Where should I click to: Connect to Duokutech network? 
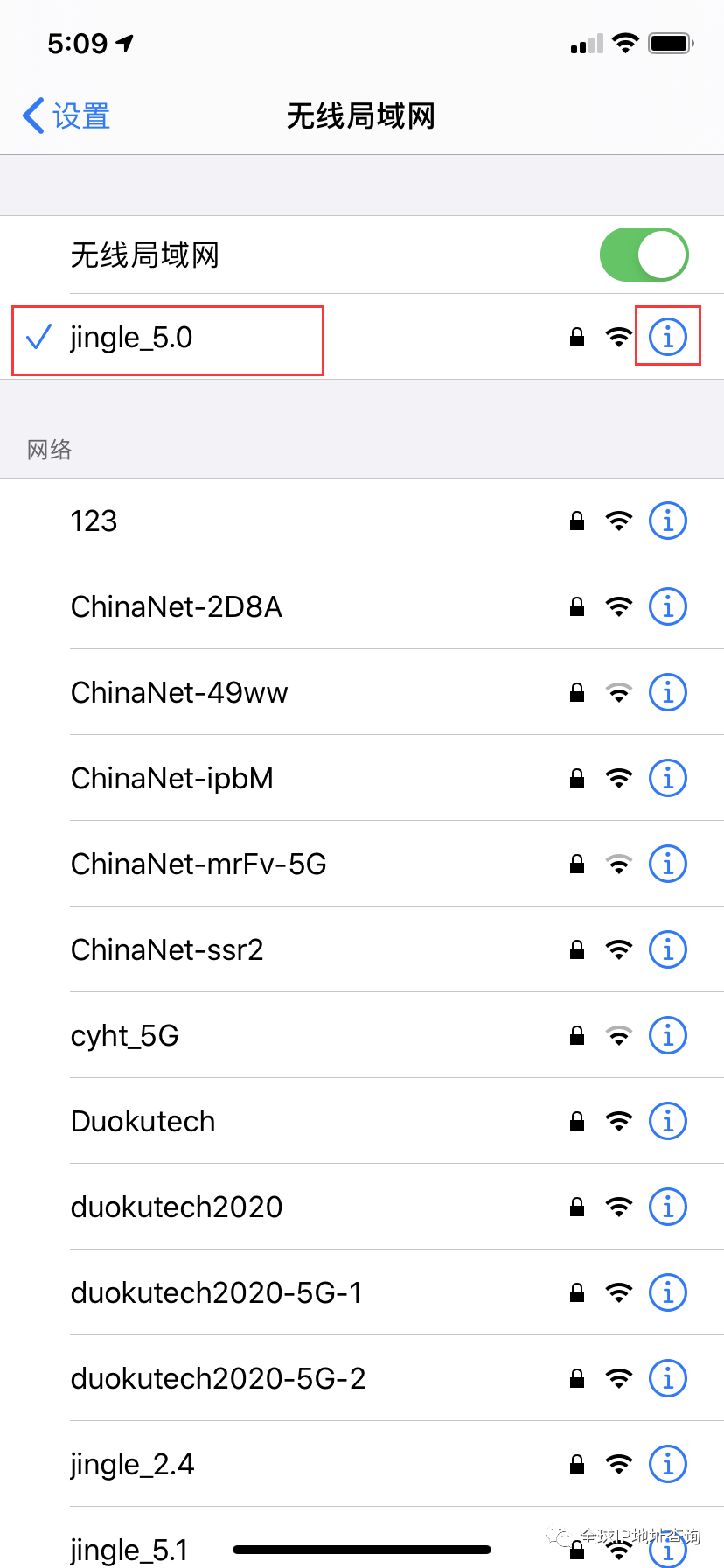tap(362, 1121)
